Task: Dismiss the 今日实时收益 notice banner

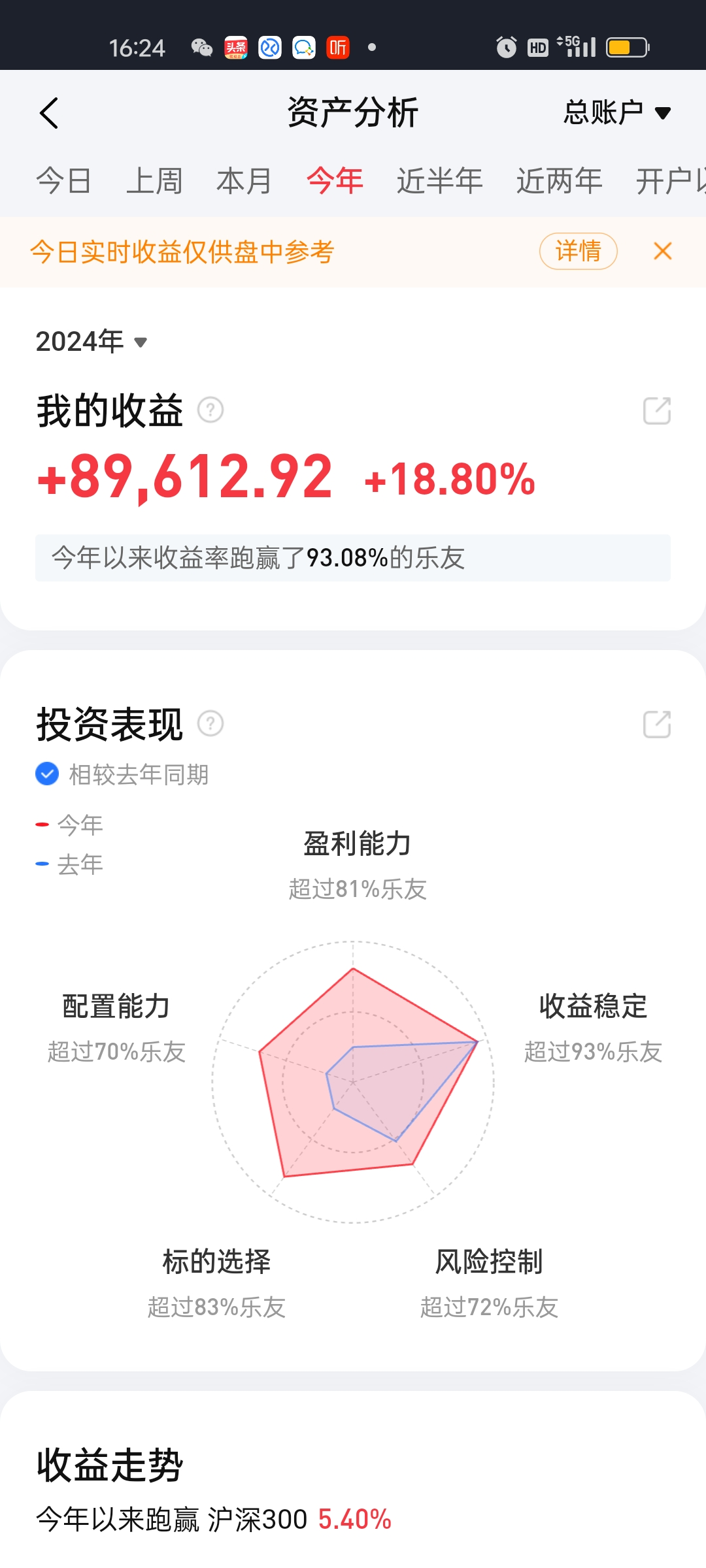Action: click(662, 251)
